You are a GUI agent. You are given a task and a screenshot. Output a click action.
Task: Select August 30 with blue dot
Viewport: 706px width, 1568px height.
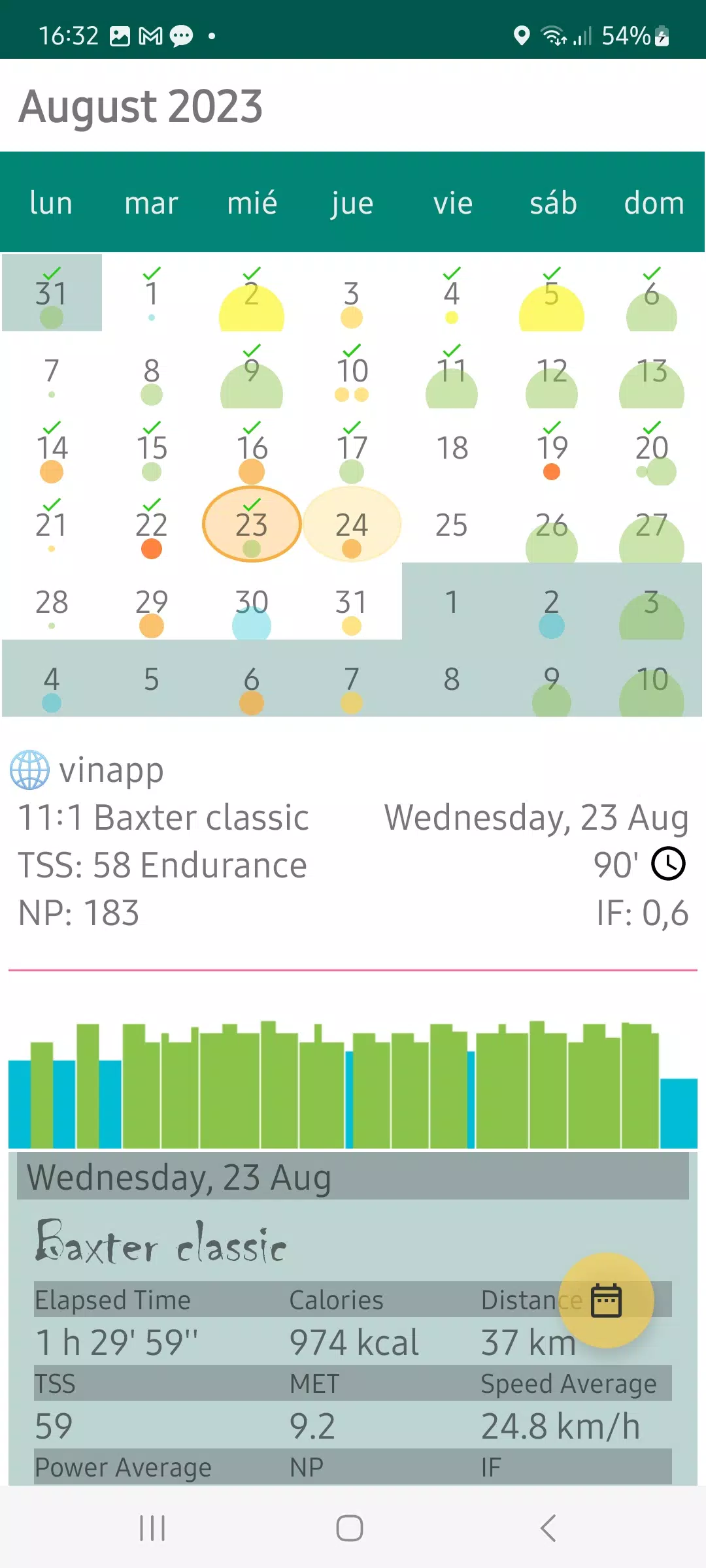point(252,602)
